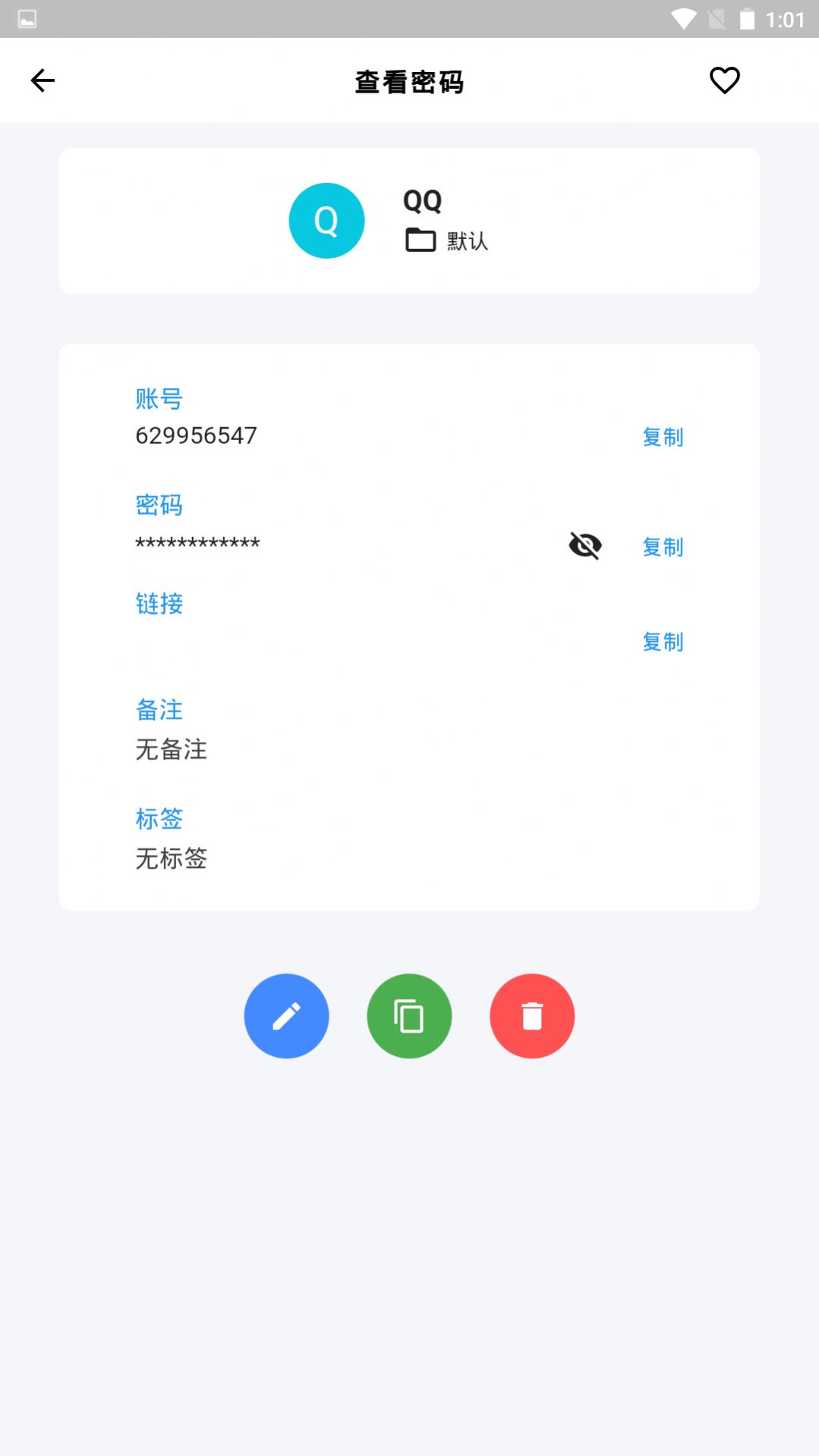Tap the 默认 category label
Viewport: 819px width, 1456px height.
click(466, 241)
